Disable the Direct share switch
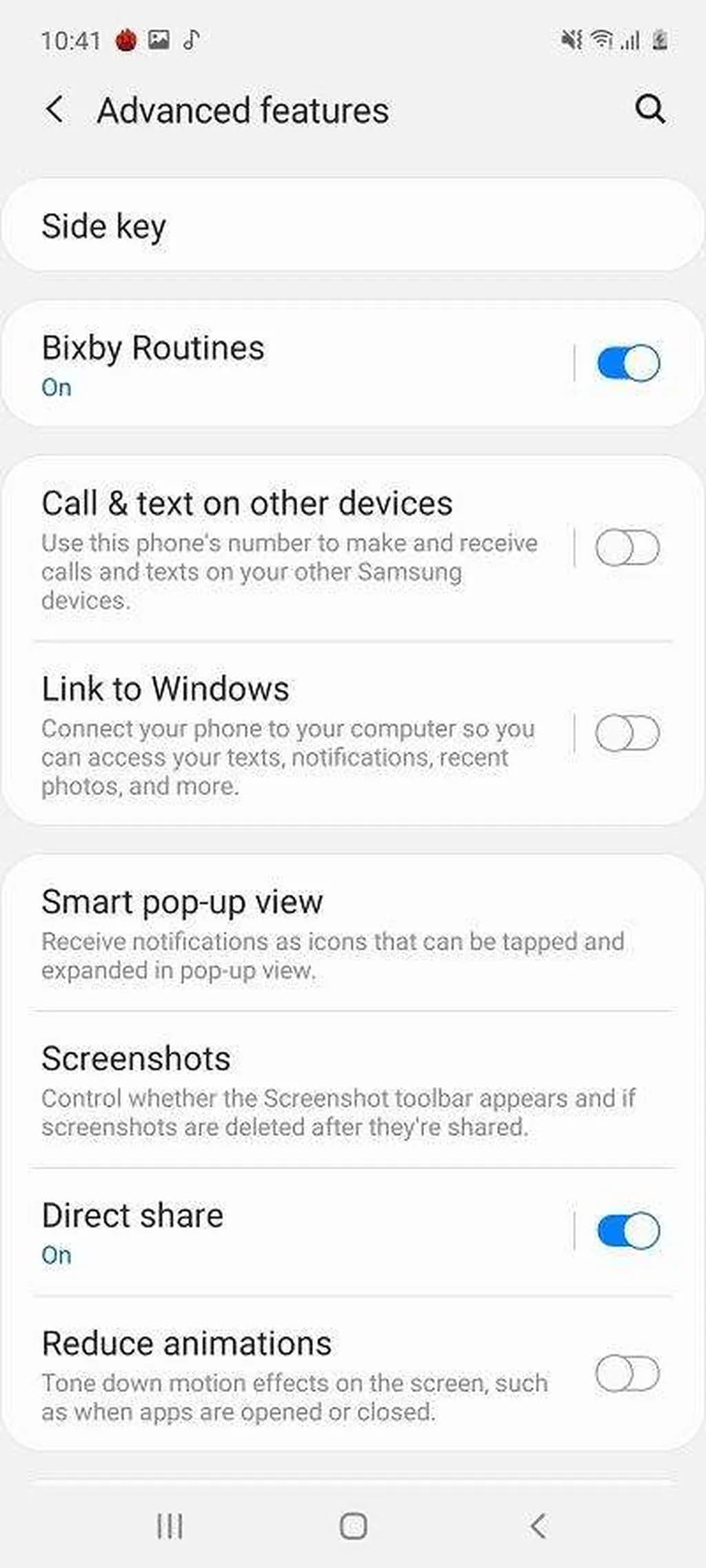 [627, 1231]
